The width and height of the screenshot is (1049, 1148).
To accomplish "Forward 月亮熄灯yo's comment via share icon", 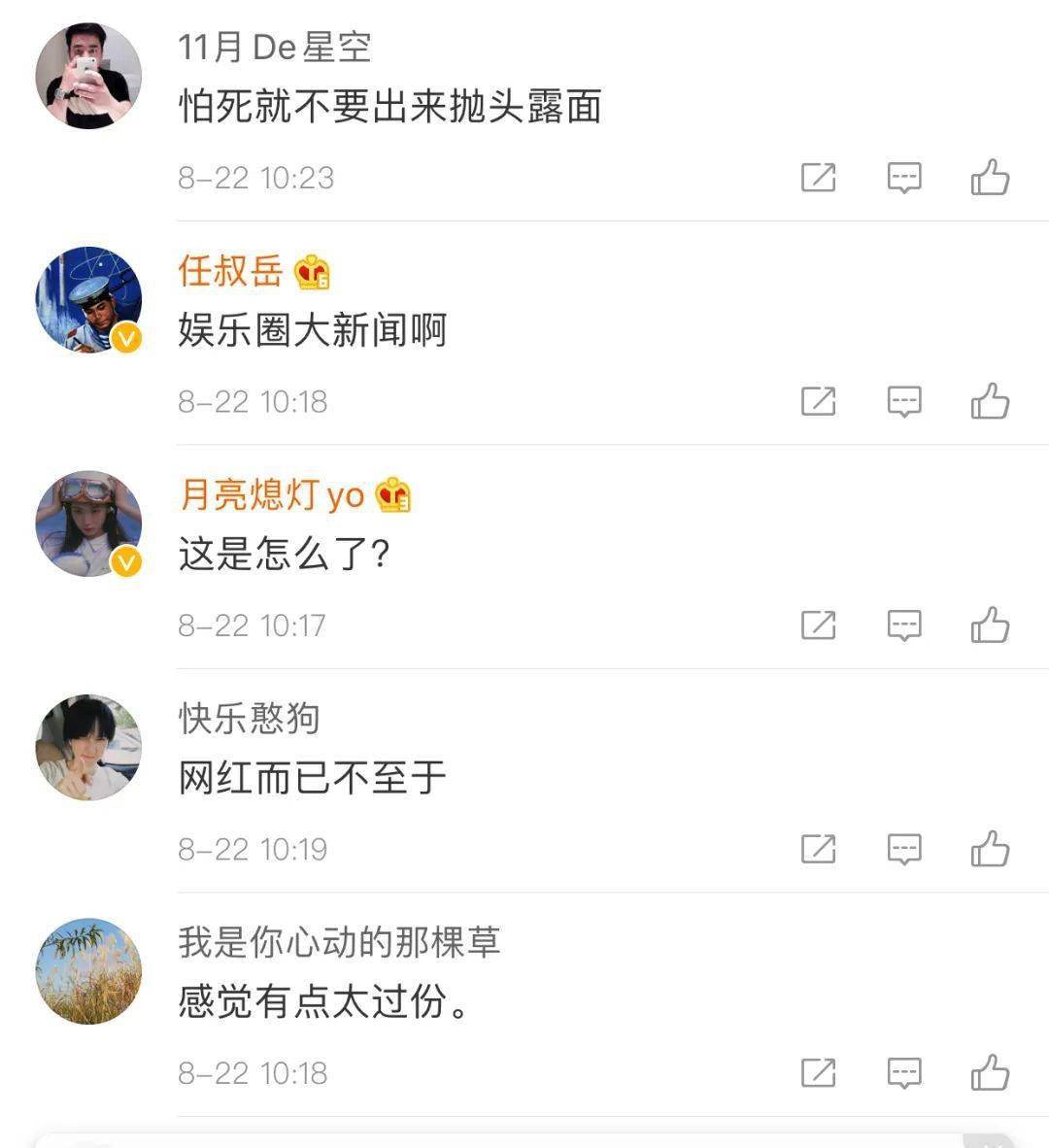I will point(821,625).
